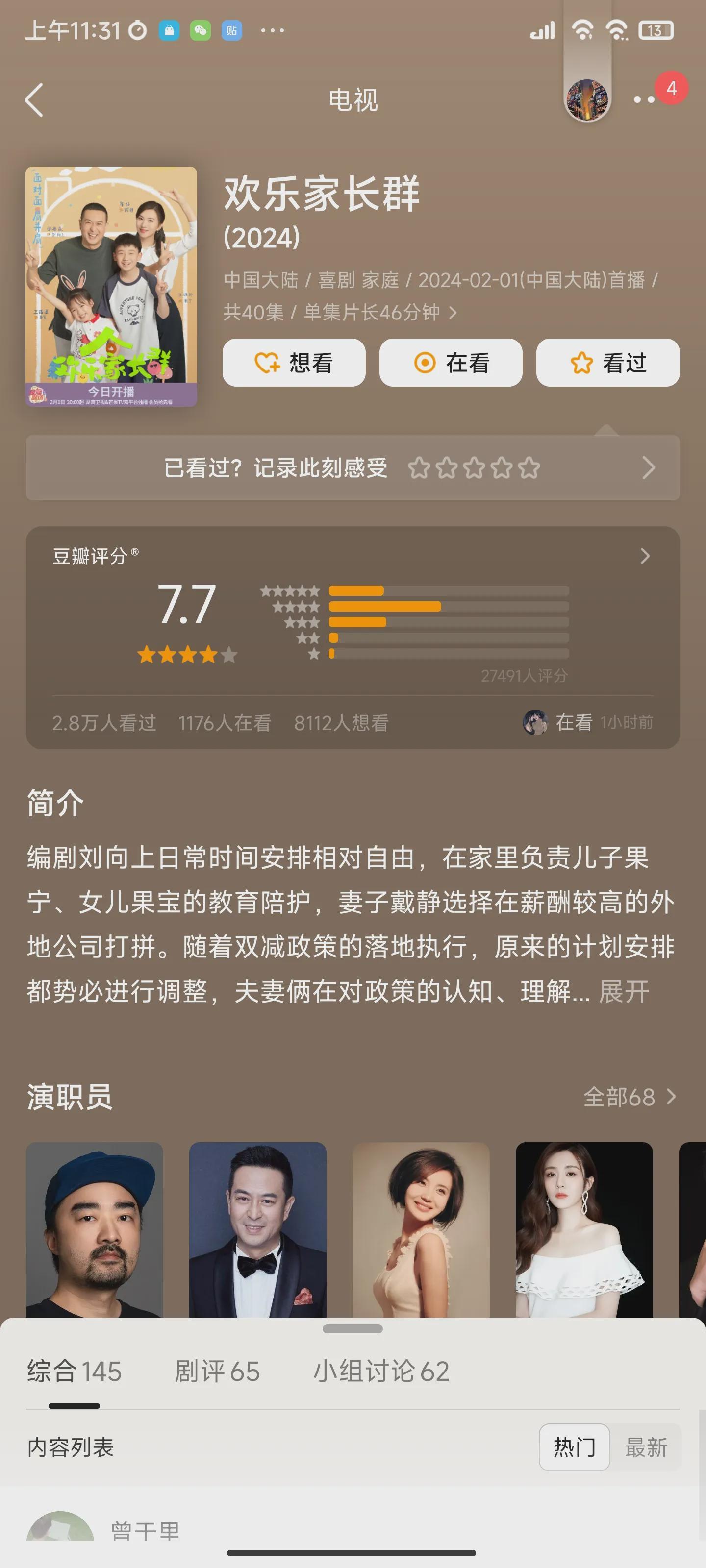Open the cast member in white off-shoulder dress
706x1568 pixels.
pos(583,1229)
